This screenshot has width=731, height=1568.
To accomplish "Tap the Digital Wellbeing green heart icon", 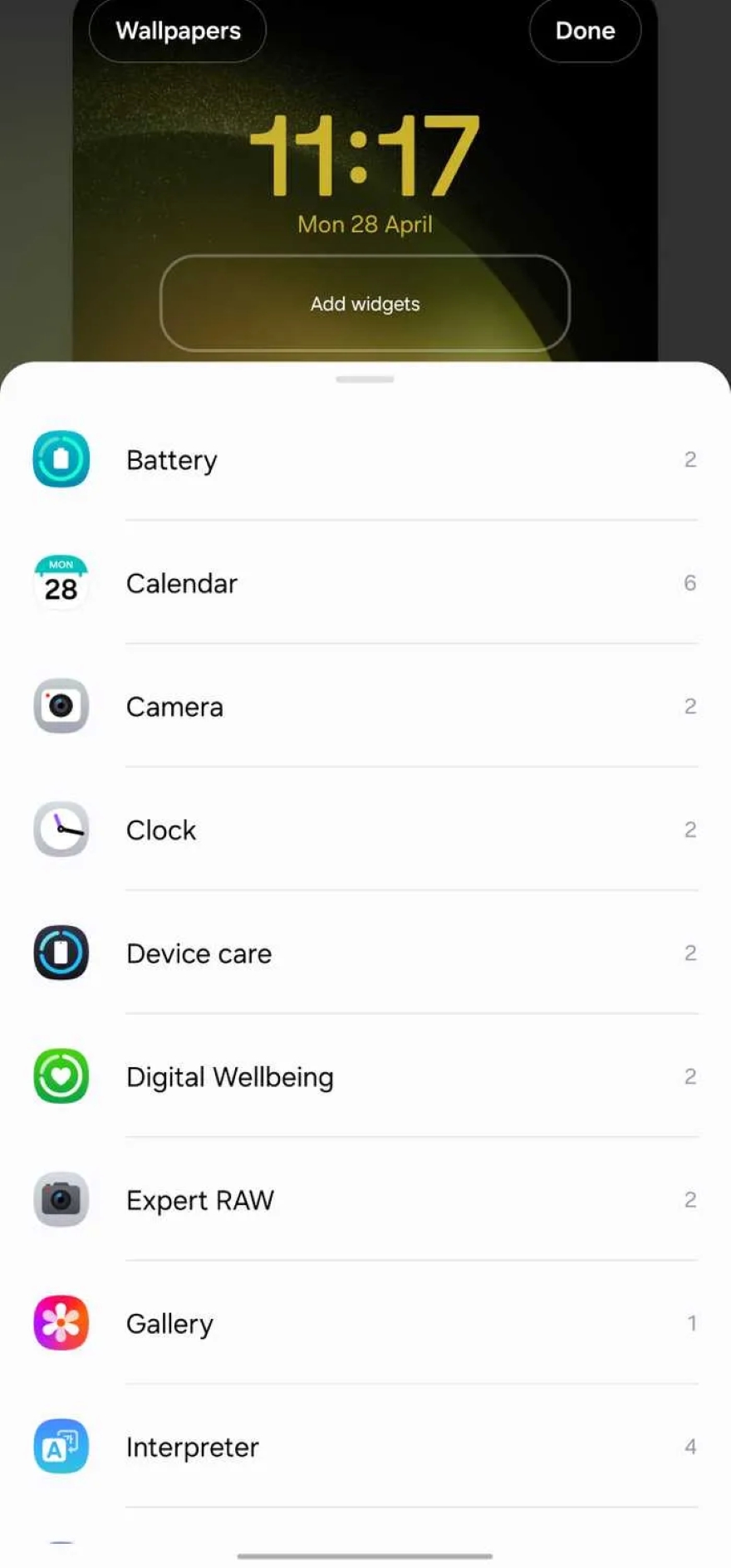I will [60, 1076].
